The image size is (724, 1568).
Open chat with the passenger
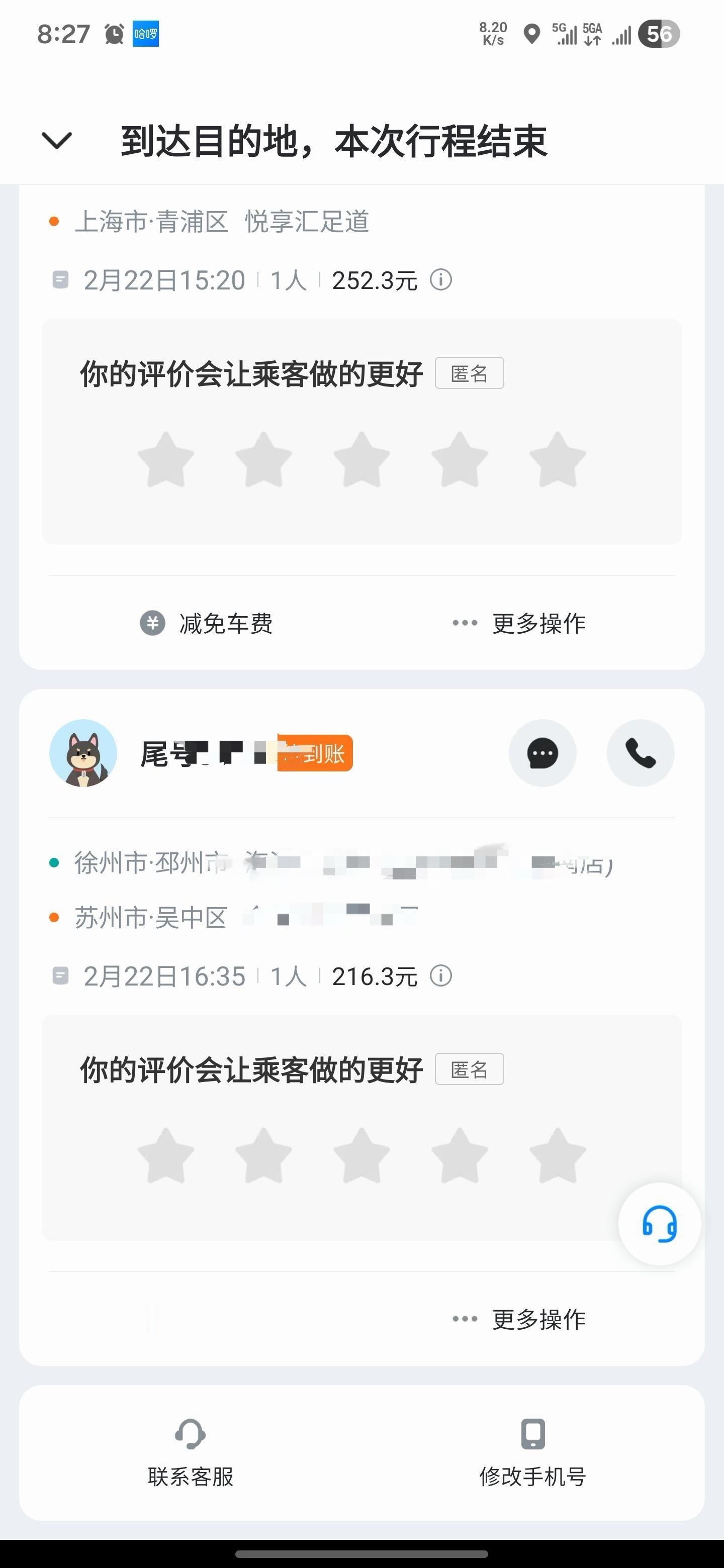(x=542, y=753)
